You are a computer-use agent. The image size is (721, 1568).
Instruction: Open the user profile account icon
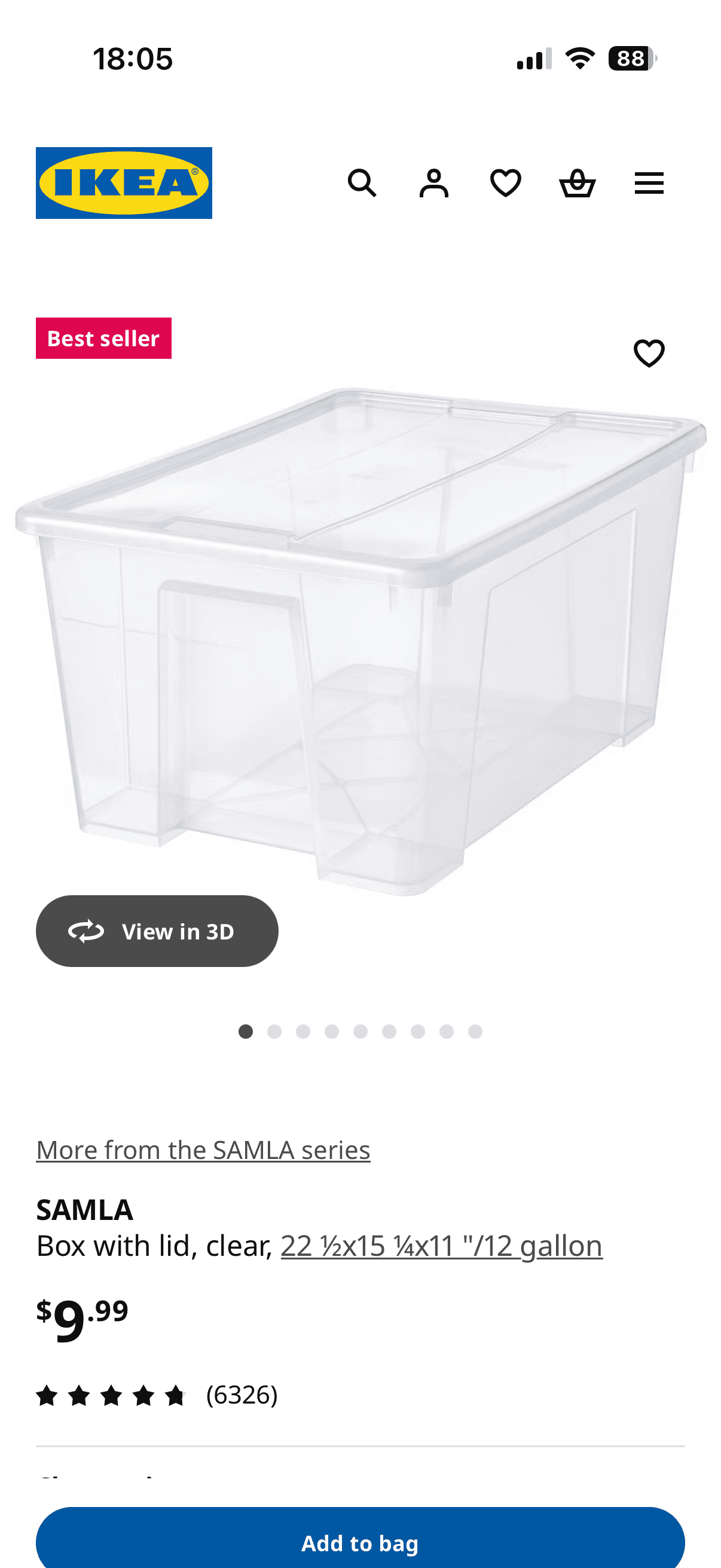pos(434,182)
